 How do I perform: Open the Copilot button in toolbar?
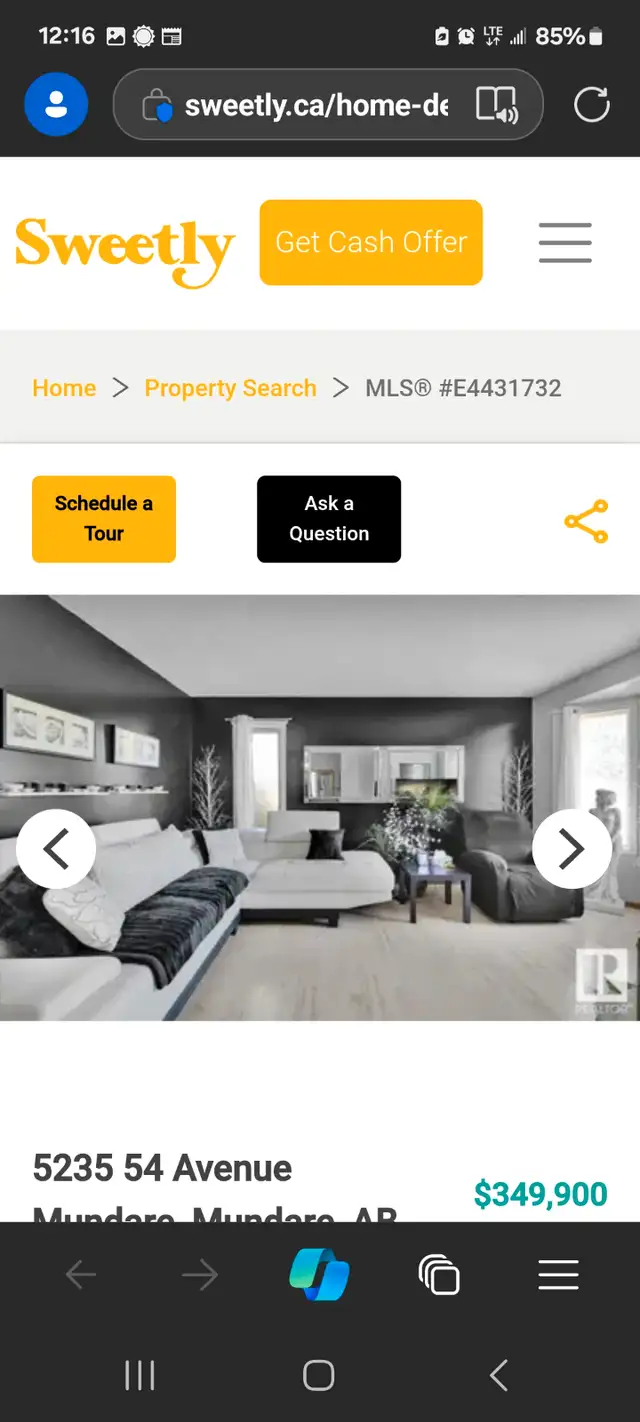319,1275
